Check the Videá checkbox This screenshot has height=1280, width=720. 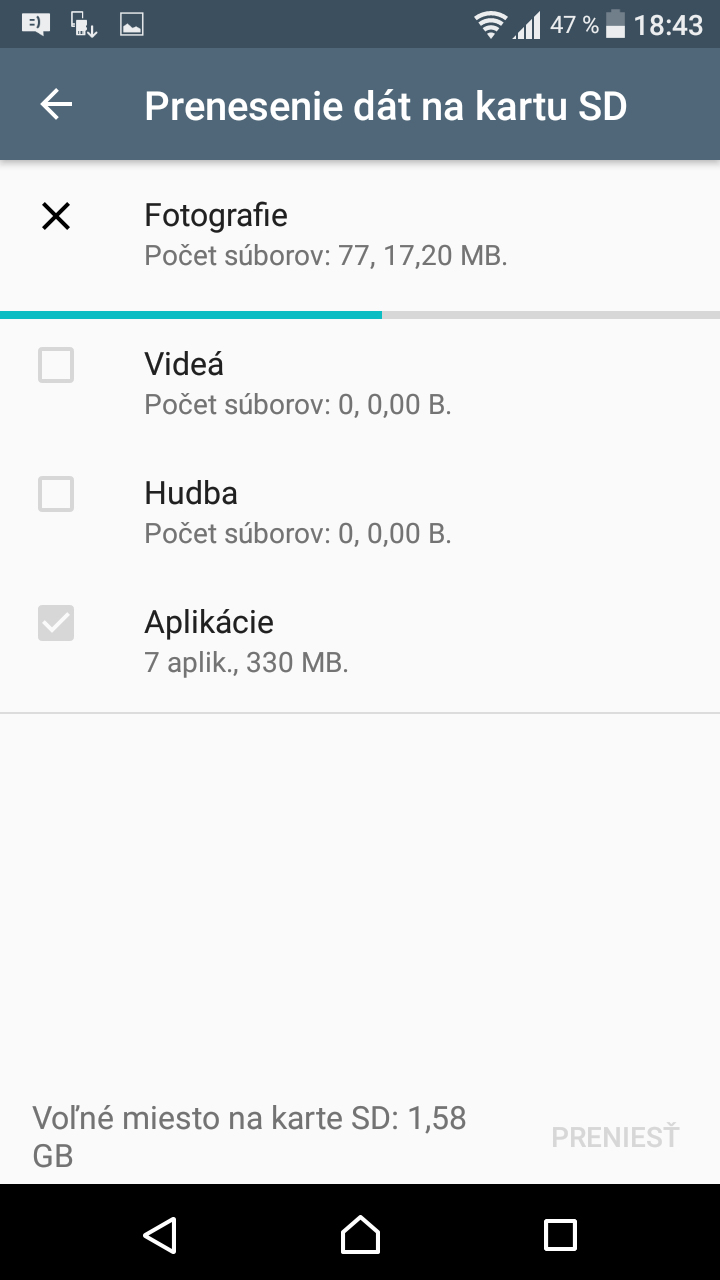point(56,365)
